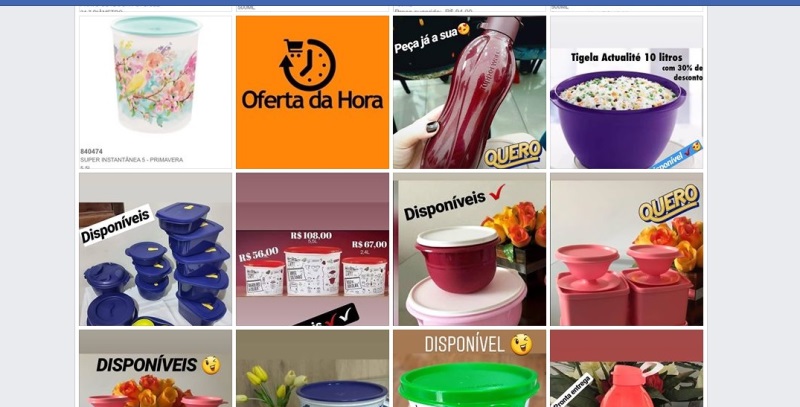Open the yellow tulips and blue bowl photo

click(x=312, y=370)
